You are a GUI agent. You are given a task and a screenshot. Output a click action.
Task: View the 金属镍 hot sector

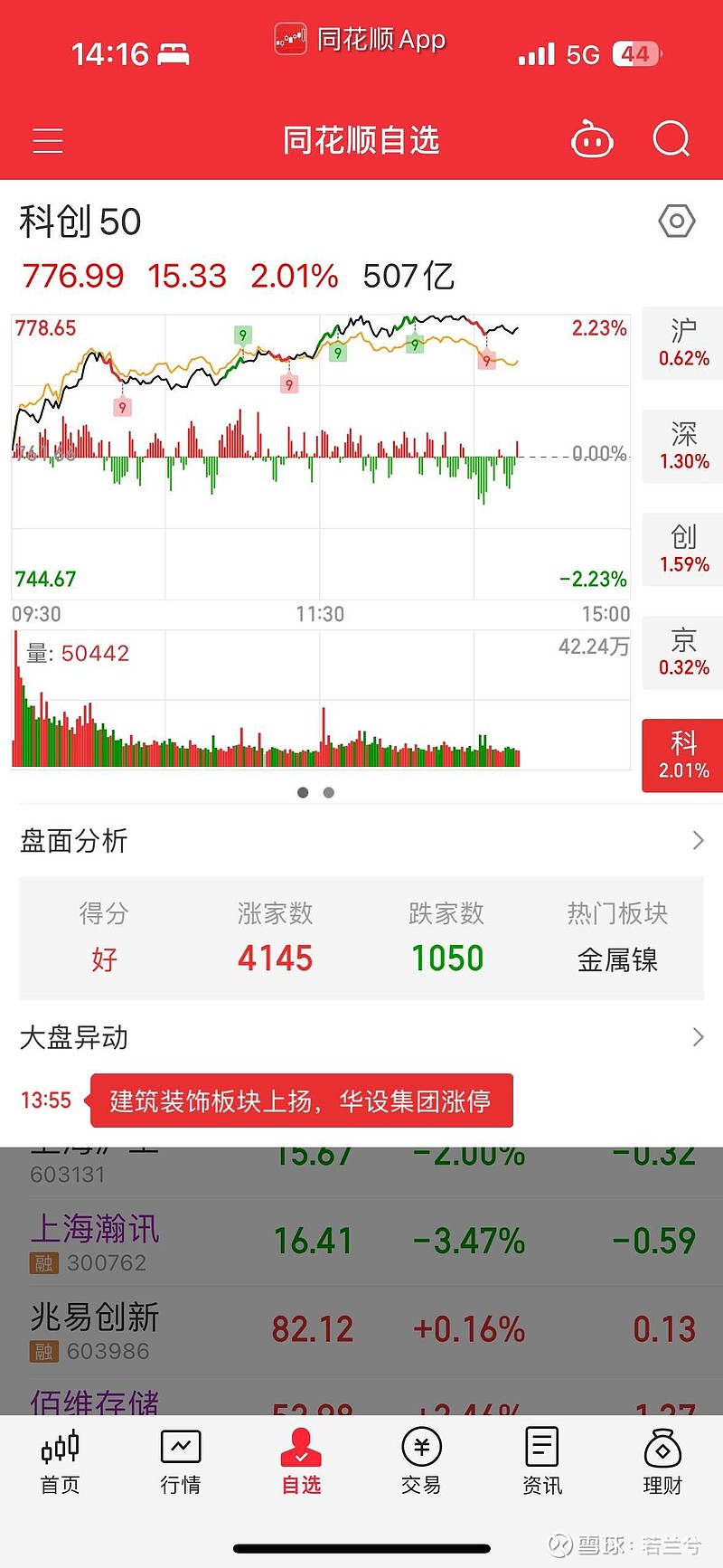pos(618,959)
